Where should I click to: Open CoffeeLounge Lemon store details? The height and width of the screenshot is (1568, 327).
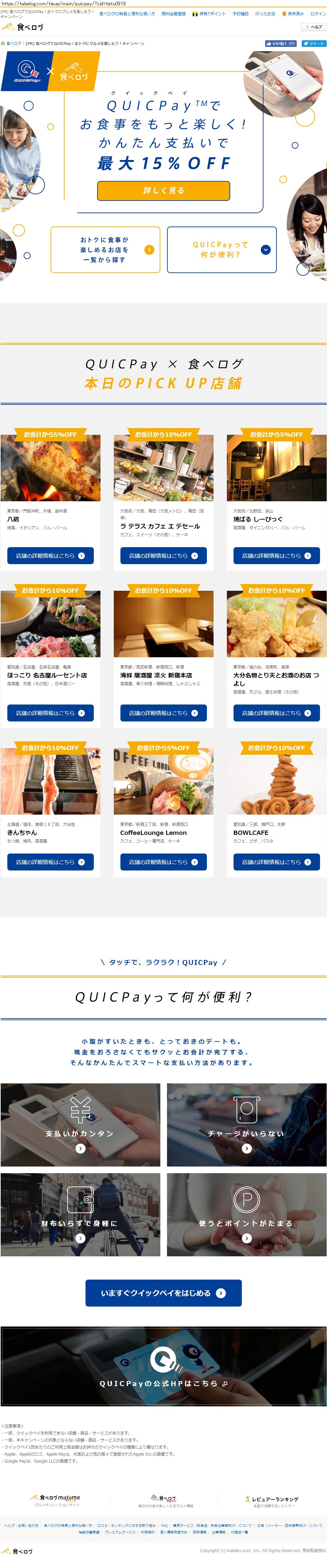[163, 862]
